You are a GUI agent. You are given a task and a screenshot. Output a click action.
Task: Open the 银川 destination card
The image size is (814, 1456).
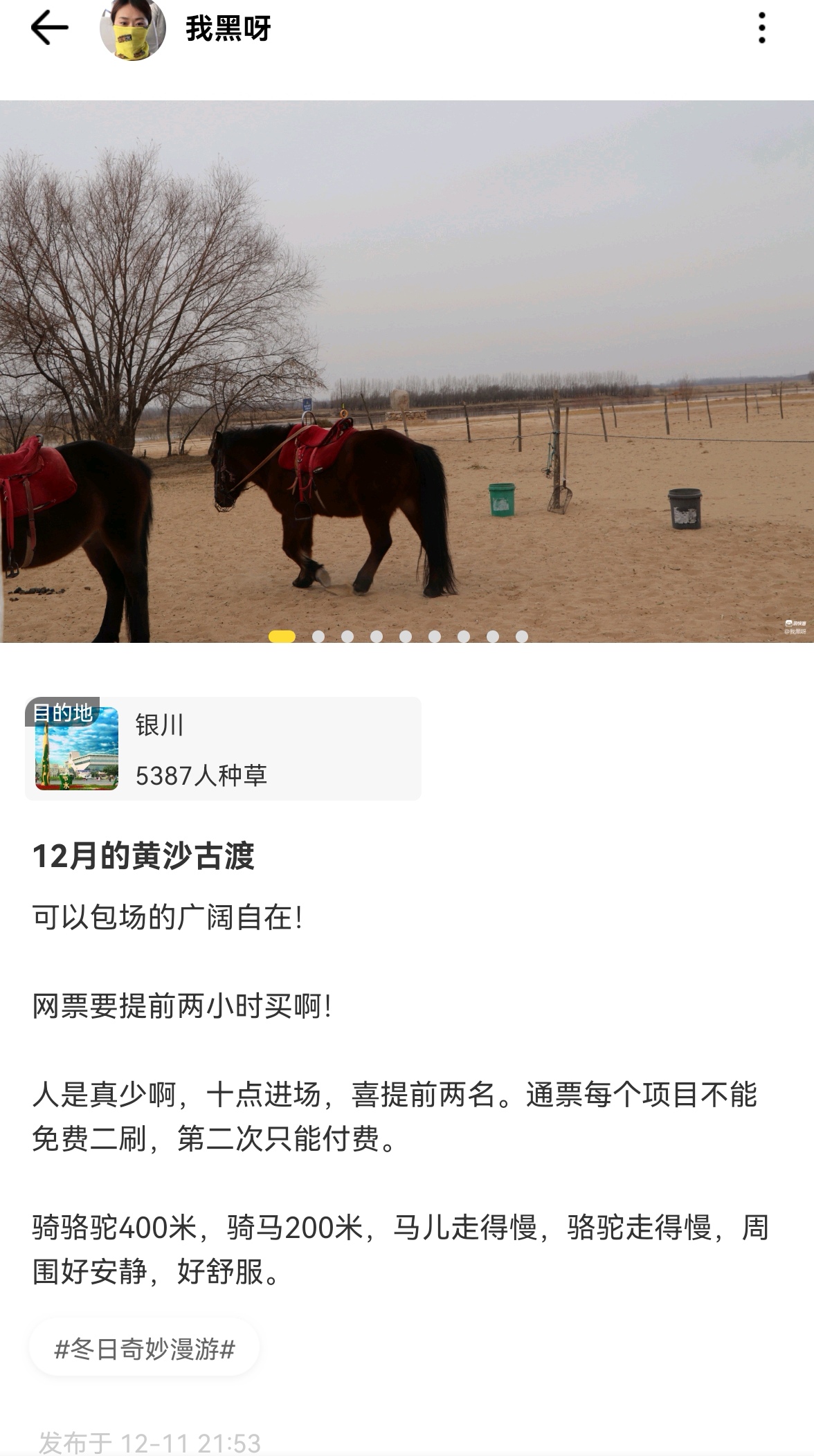[223, 749]
